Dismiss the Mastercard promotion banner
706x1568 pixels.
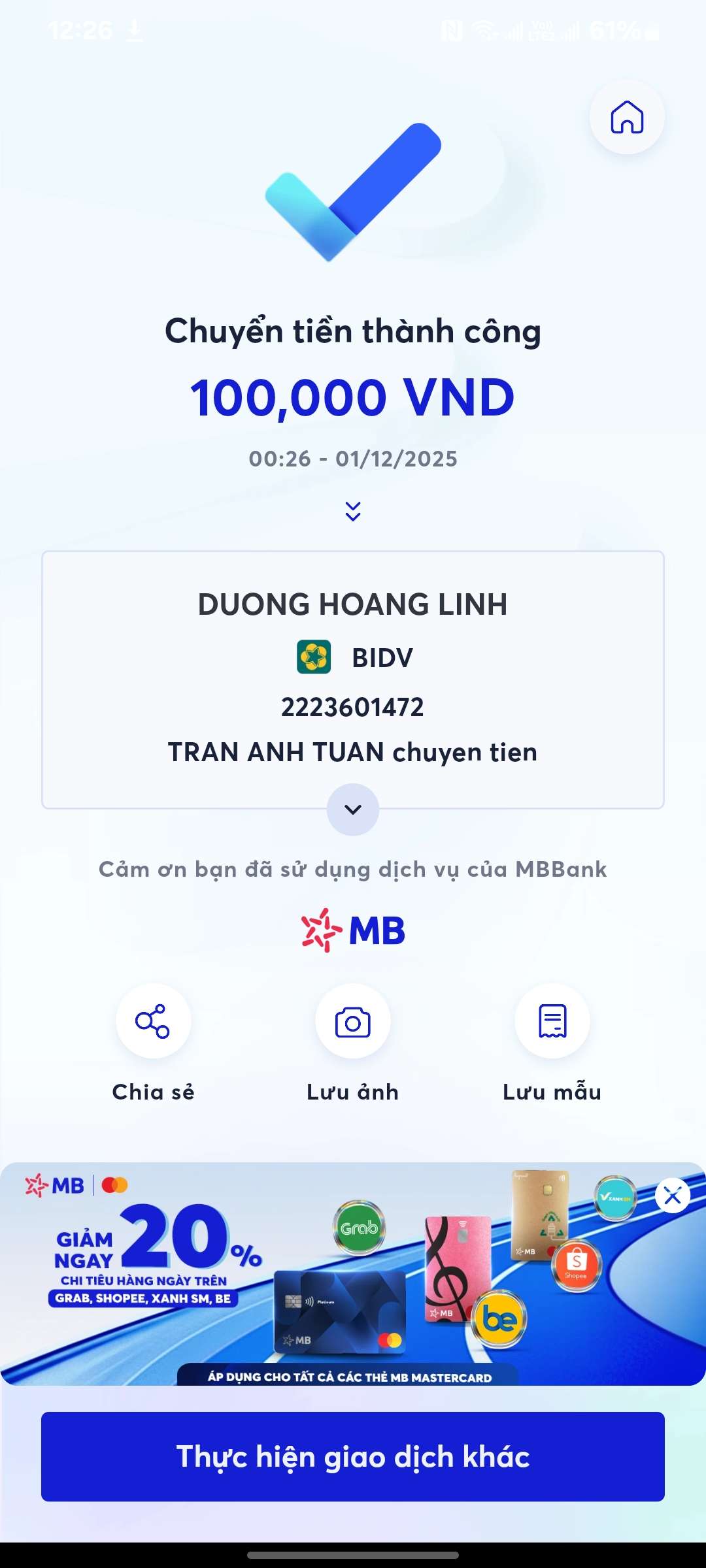click(x=673, y=1196)
